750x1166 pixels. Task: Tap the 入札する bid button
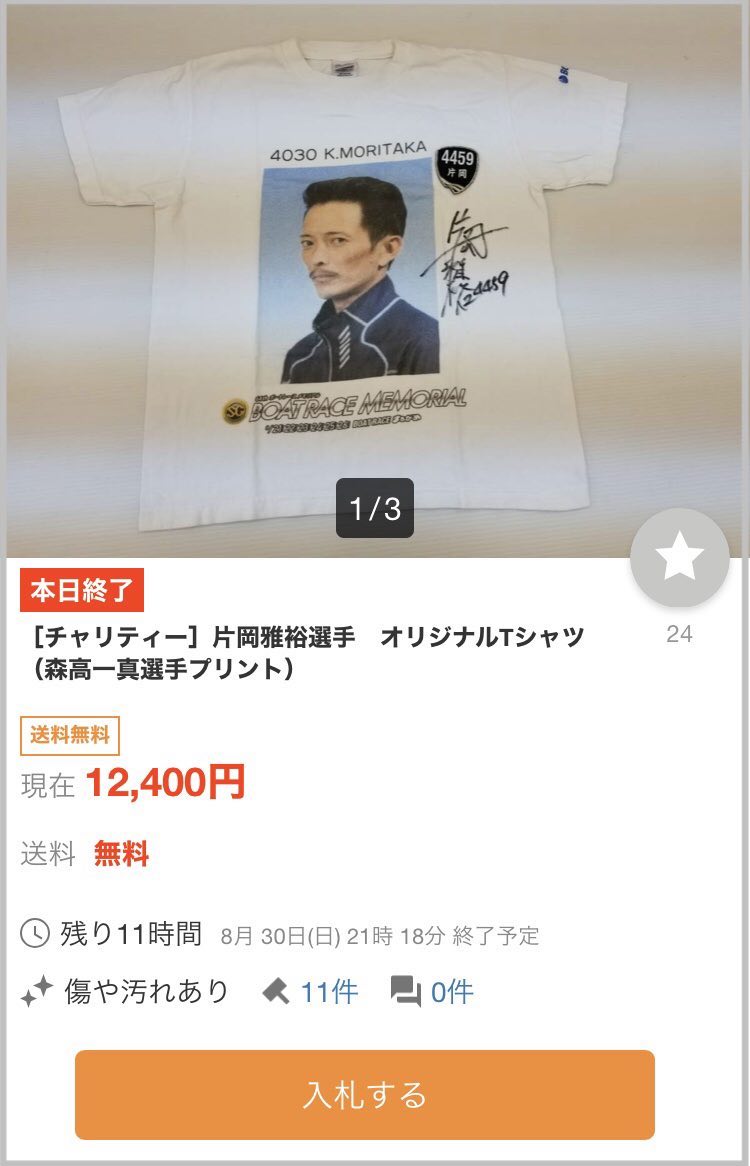[365, 1094]
